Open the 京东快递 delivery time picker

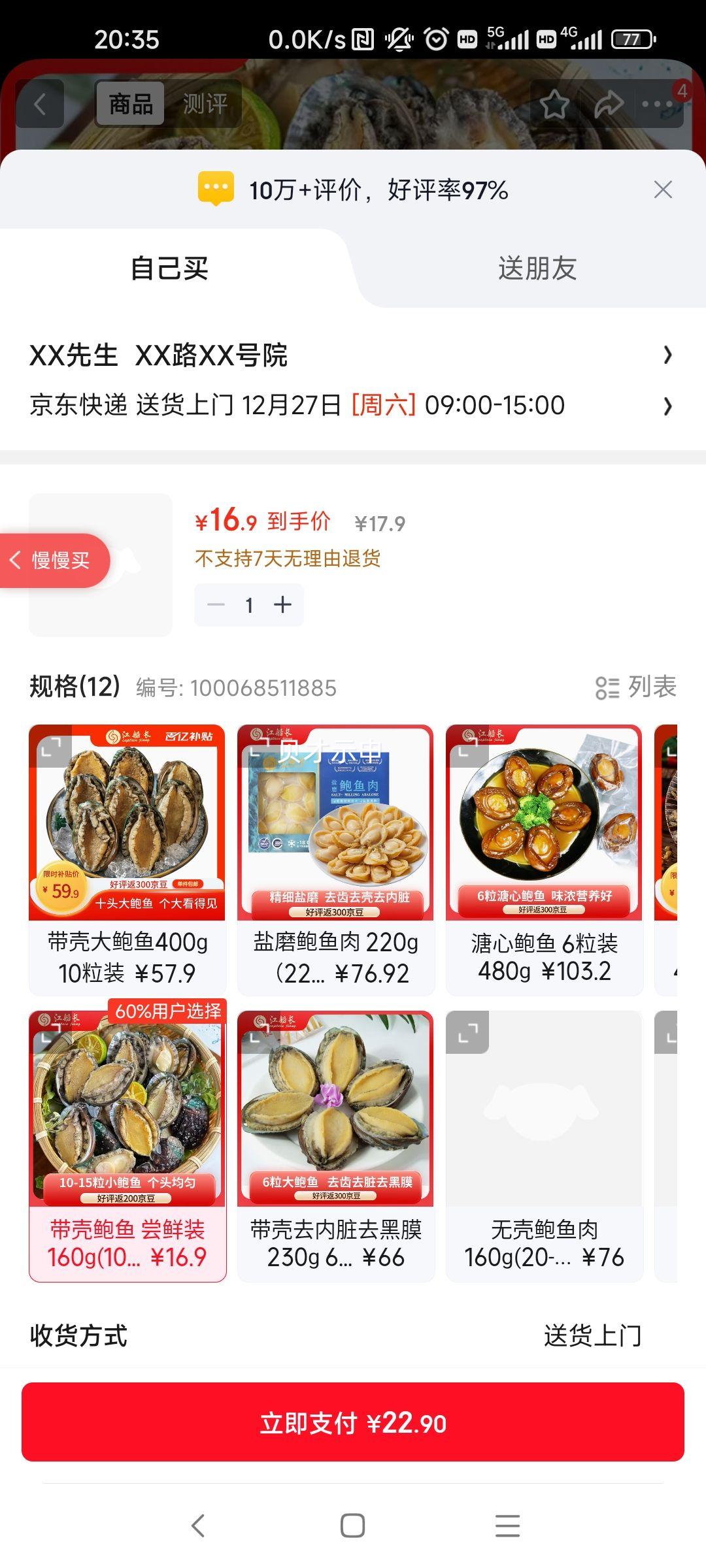353,405
